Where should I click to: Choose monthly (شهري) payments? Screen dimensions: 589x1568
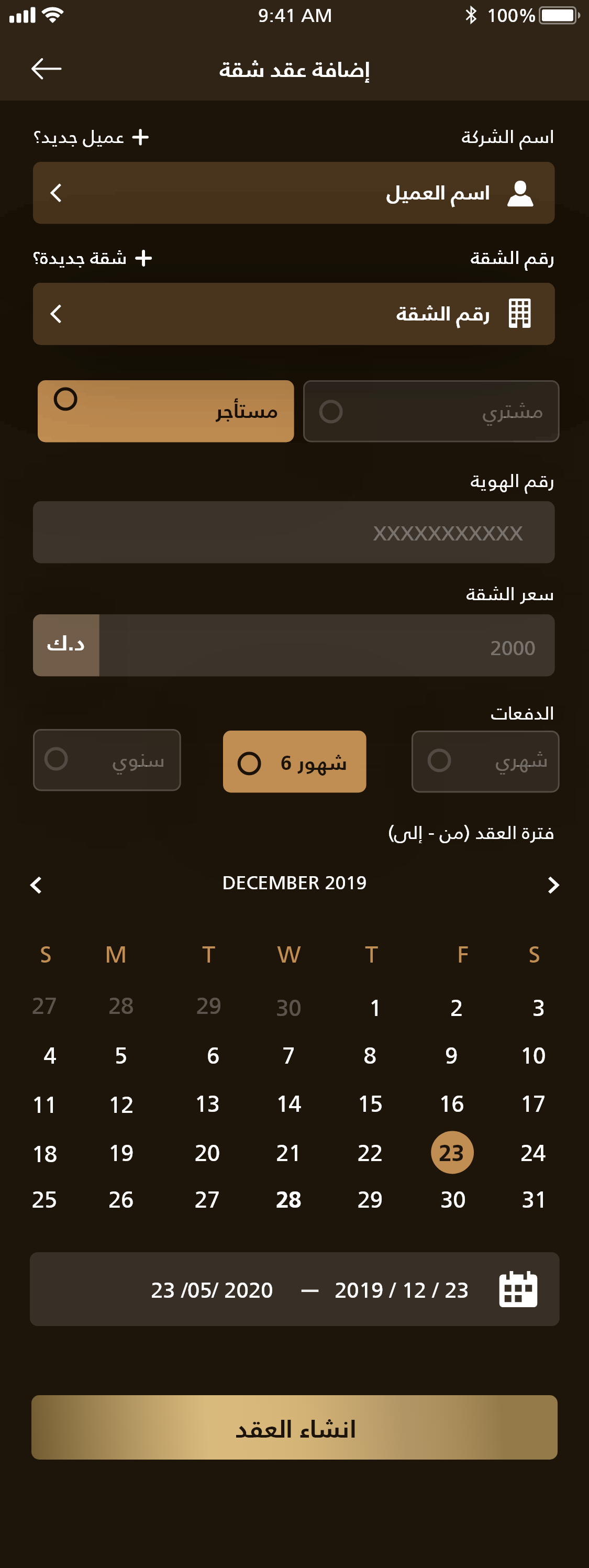[485, 761]
